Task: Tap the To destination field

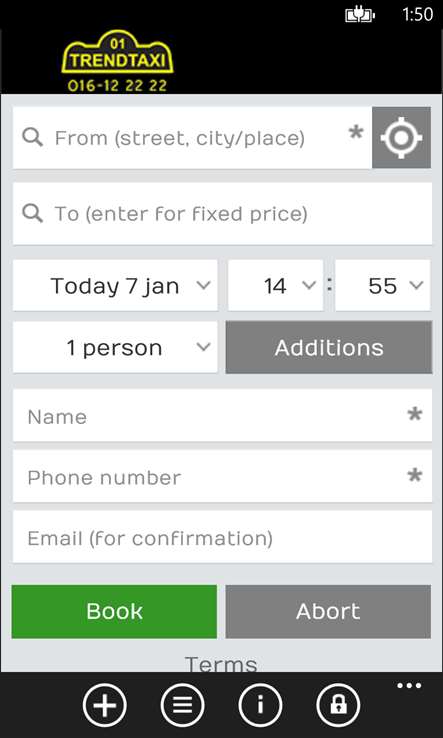Action: (x=222, y=214)
